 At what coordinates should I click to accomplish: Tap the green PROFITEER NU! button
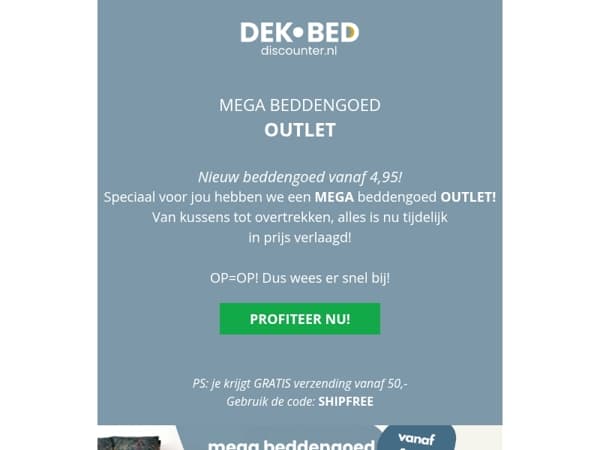(x=300, y=319)
